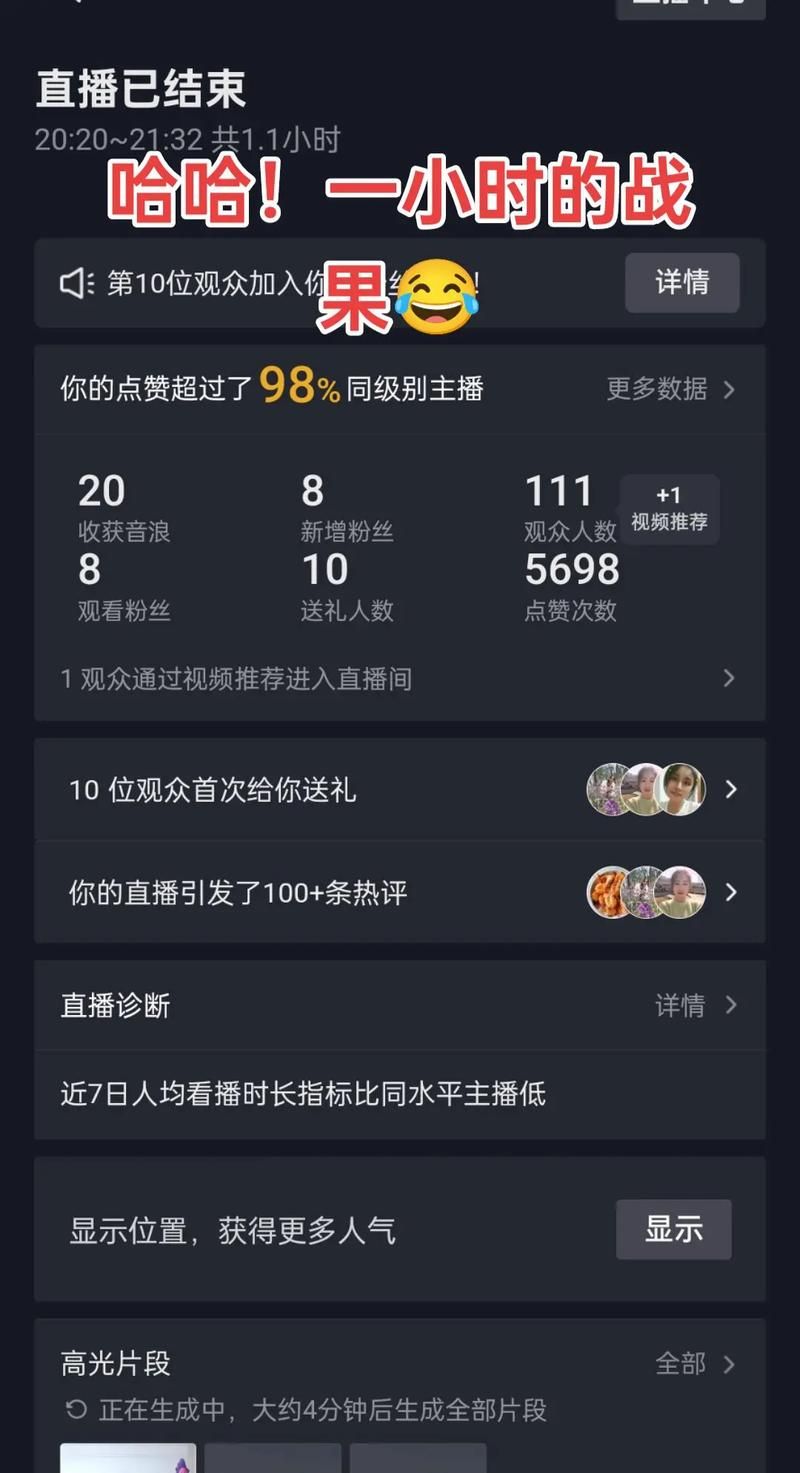Image resolution: width=800 pixels, height=1473 pixels.
Task: View 全部 highlight clips in 高光片段
Action: 694,1363
